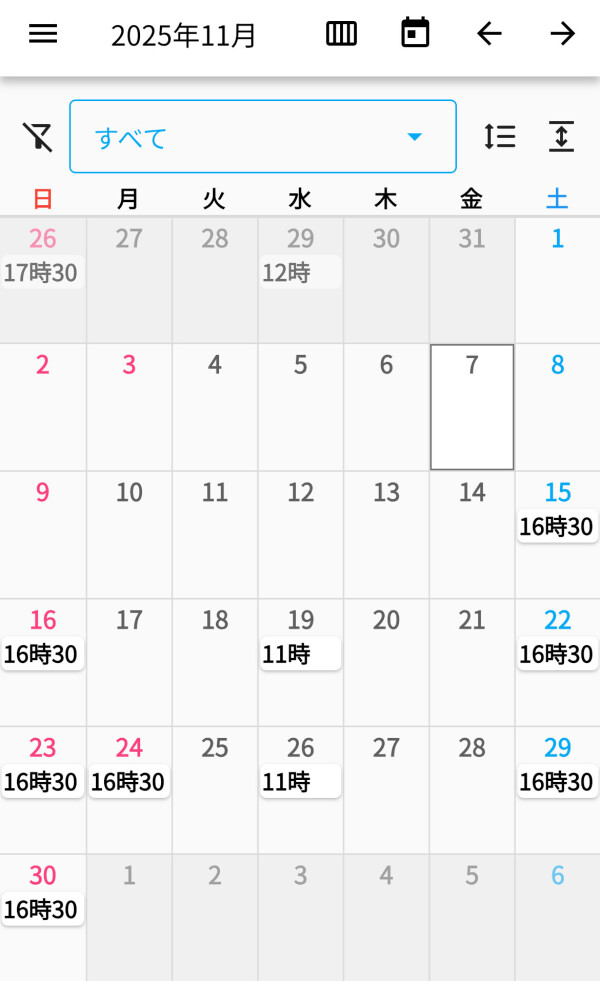Open the 16時30 event on November 24

pos(128,782)
